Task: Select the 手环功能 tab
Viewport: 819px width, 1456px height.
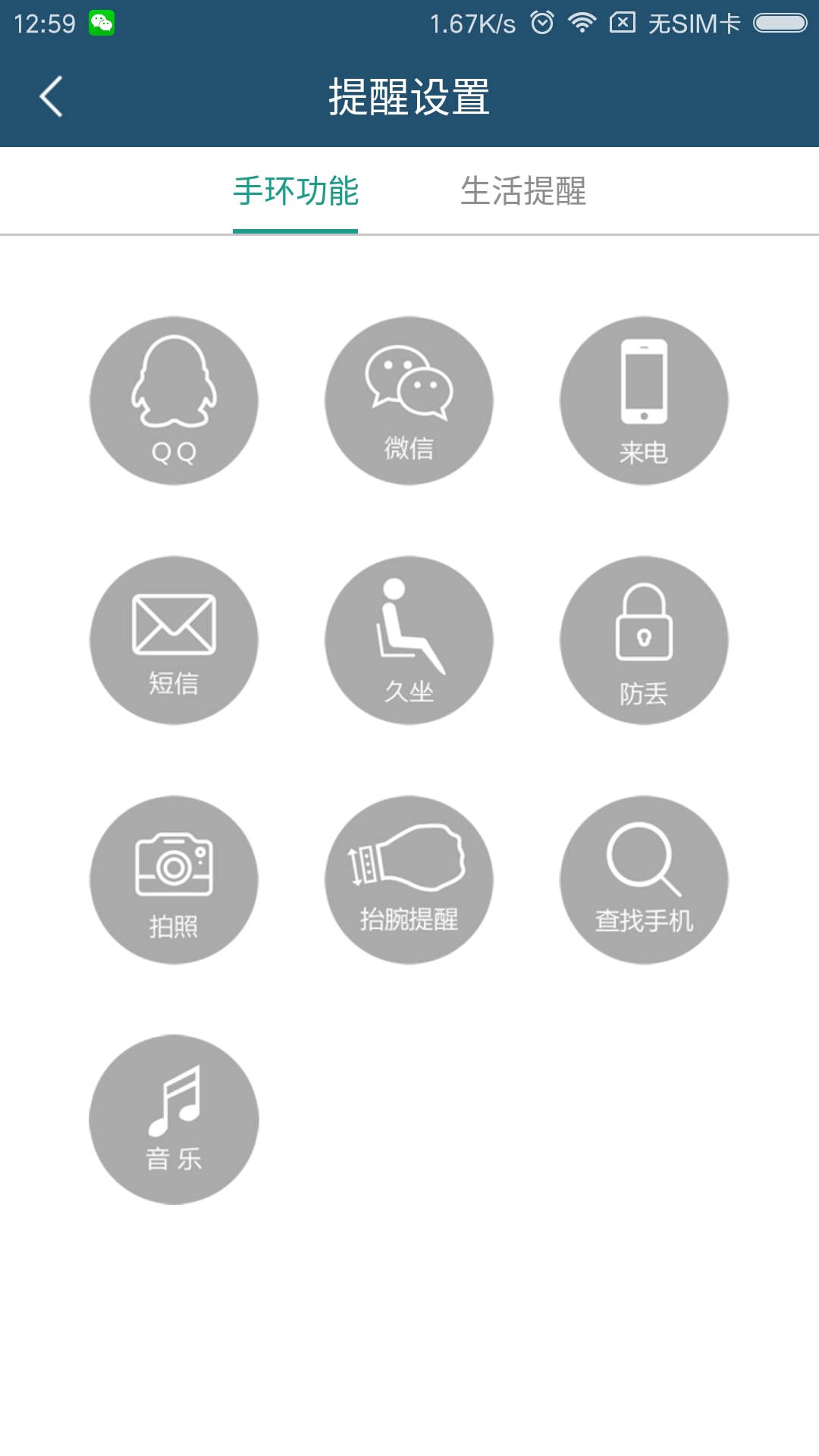Action: coord(296,191)
